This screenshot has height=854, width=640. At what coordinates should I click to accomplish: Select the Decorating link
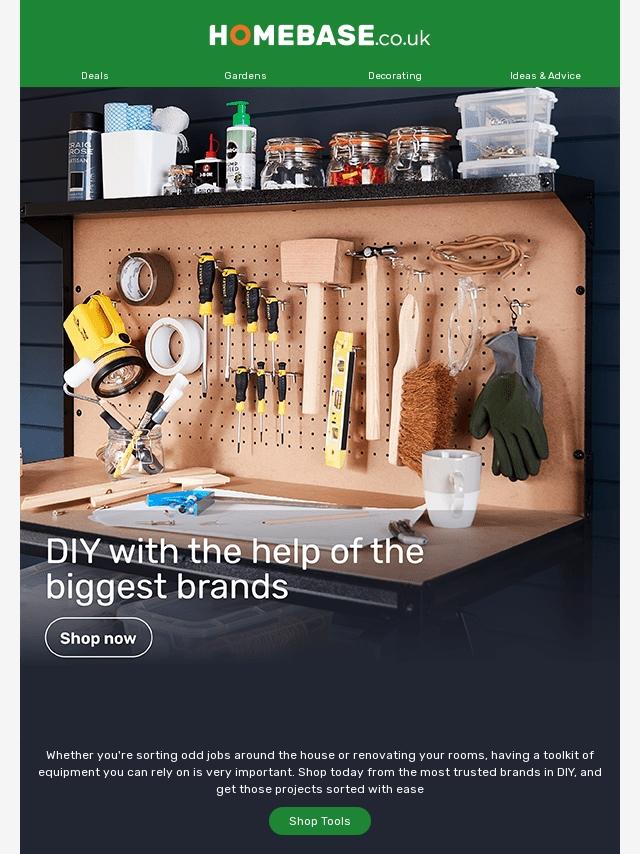pos(394,75)
